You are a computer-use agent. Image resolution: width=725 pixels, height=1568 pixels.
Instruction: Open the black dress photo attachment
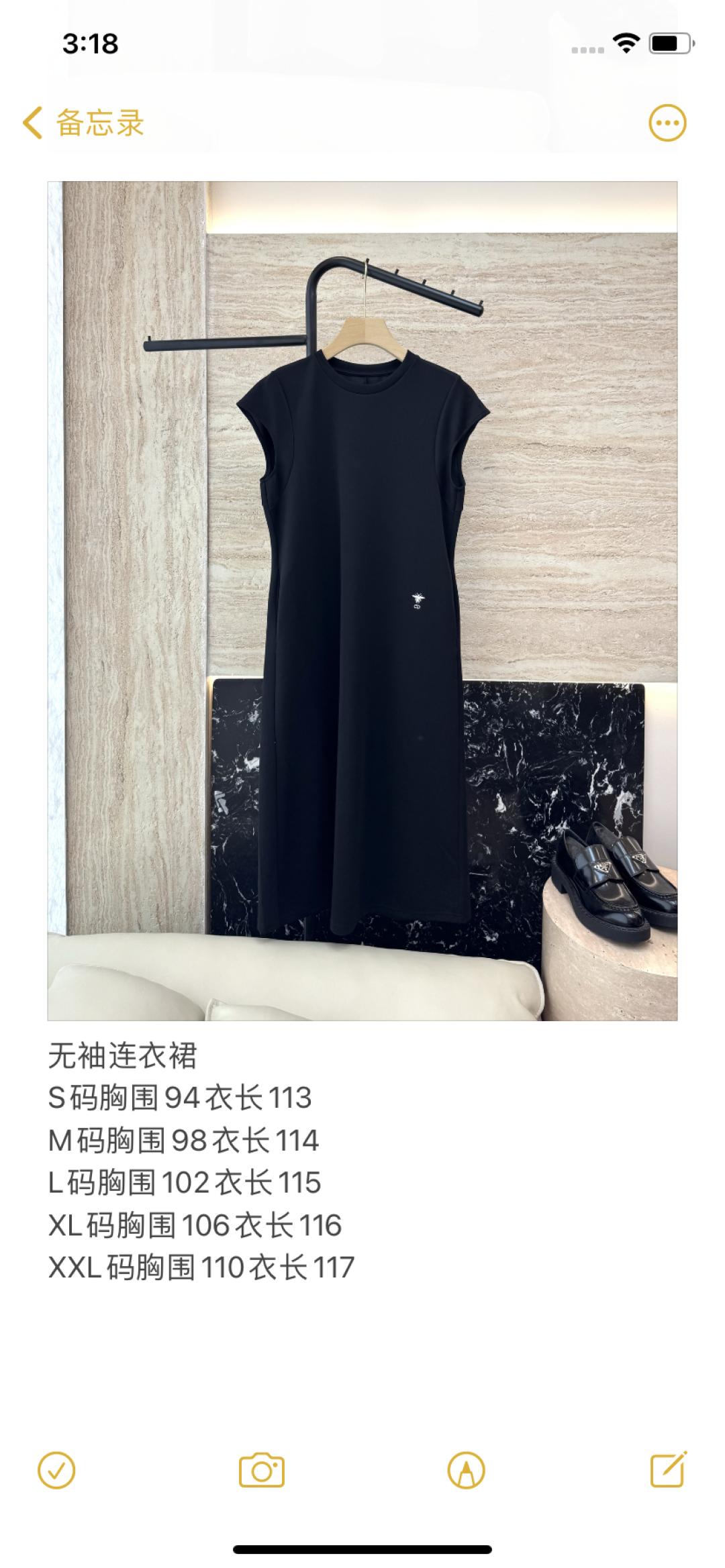point(362,600)
